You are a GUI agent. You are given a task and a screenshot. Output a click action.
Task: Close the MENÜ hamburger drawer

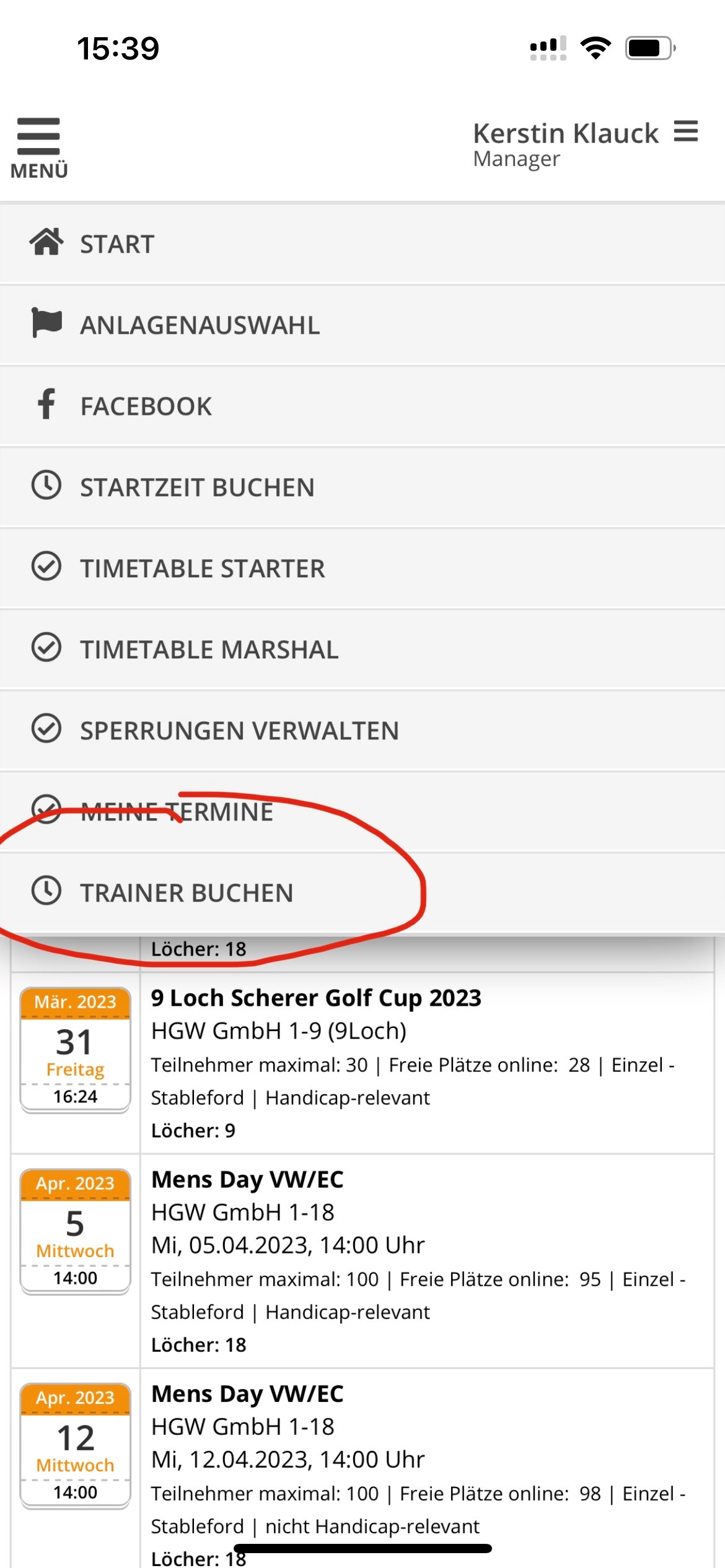coord(38,148)
